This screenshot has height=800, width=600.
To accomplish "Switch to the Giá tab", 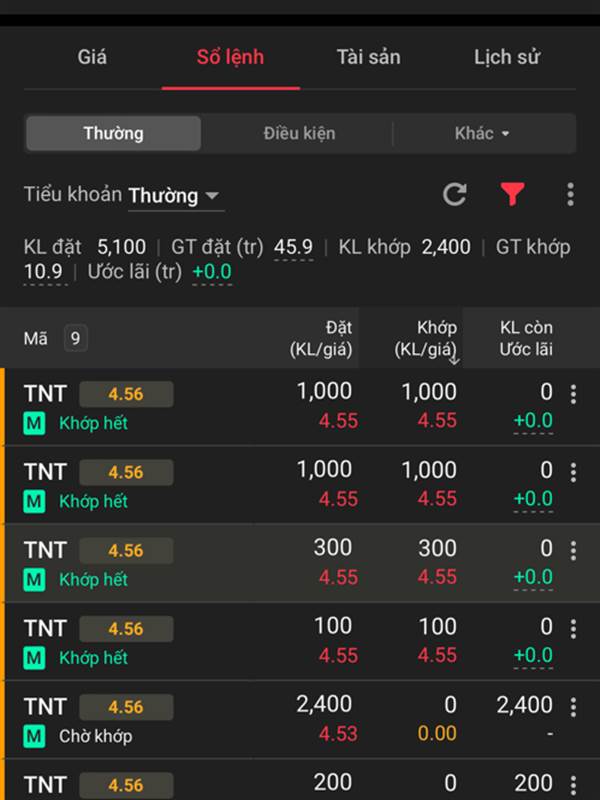I will tap(92, 57).
